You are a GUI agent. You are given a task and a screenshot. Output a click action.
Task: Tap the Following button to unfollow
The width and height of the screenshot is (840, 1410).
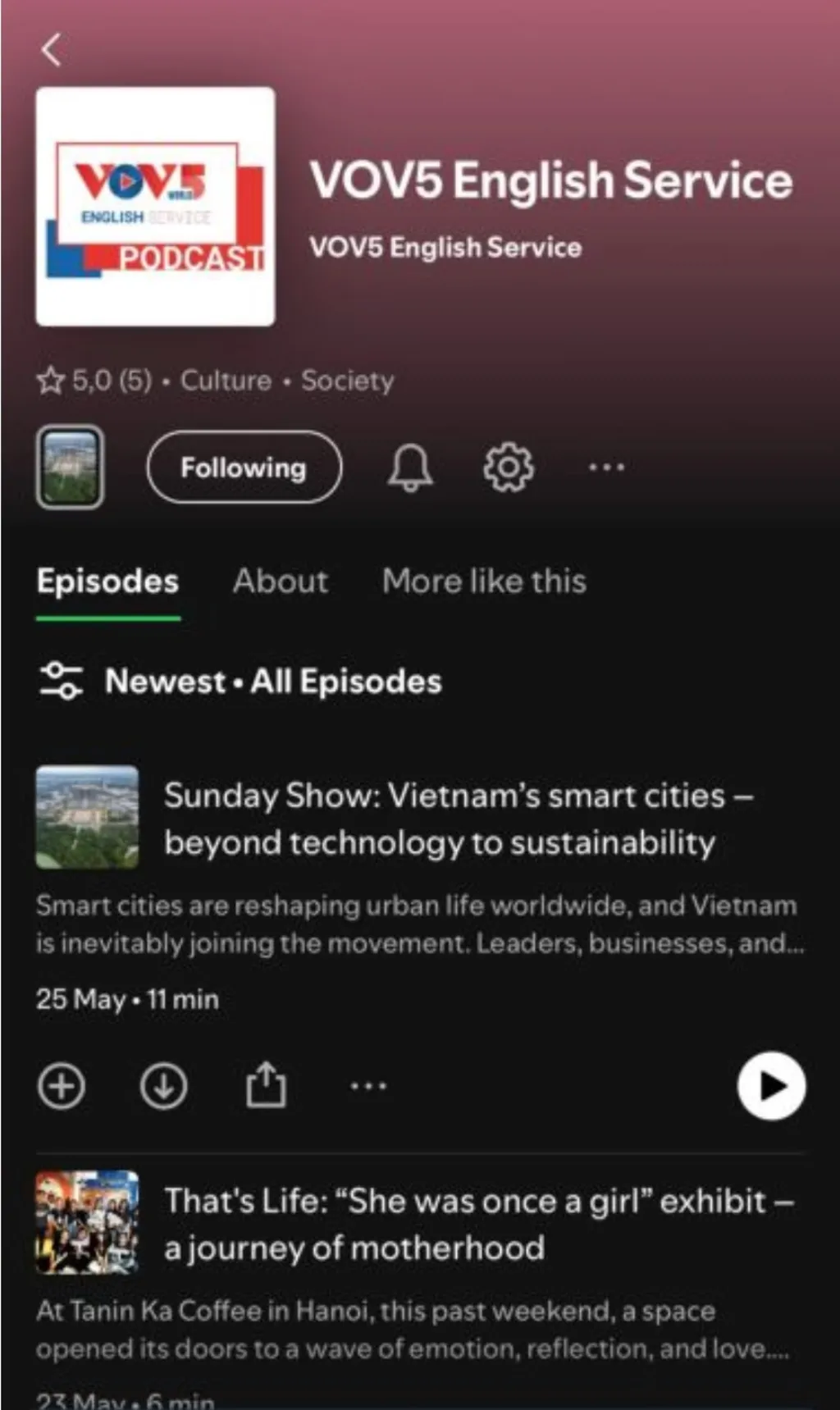(244, 468)
